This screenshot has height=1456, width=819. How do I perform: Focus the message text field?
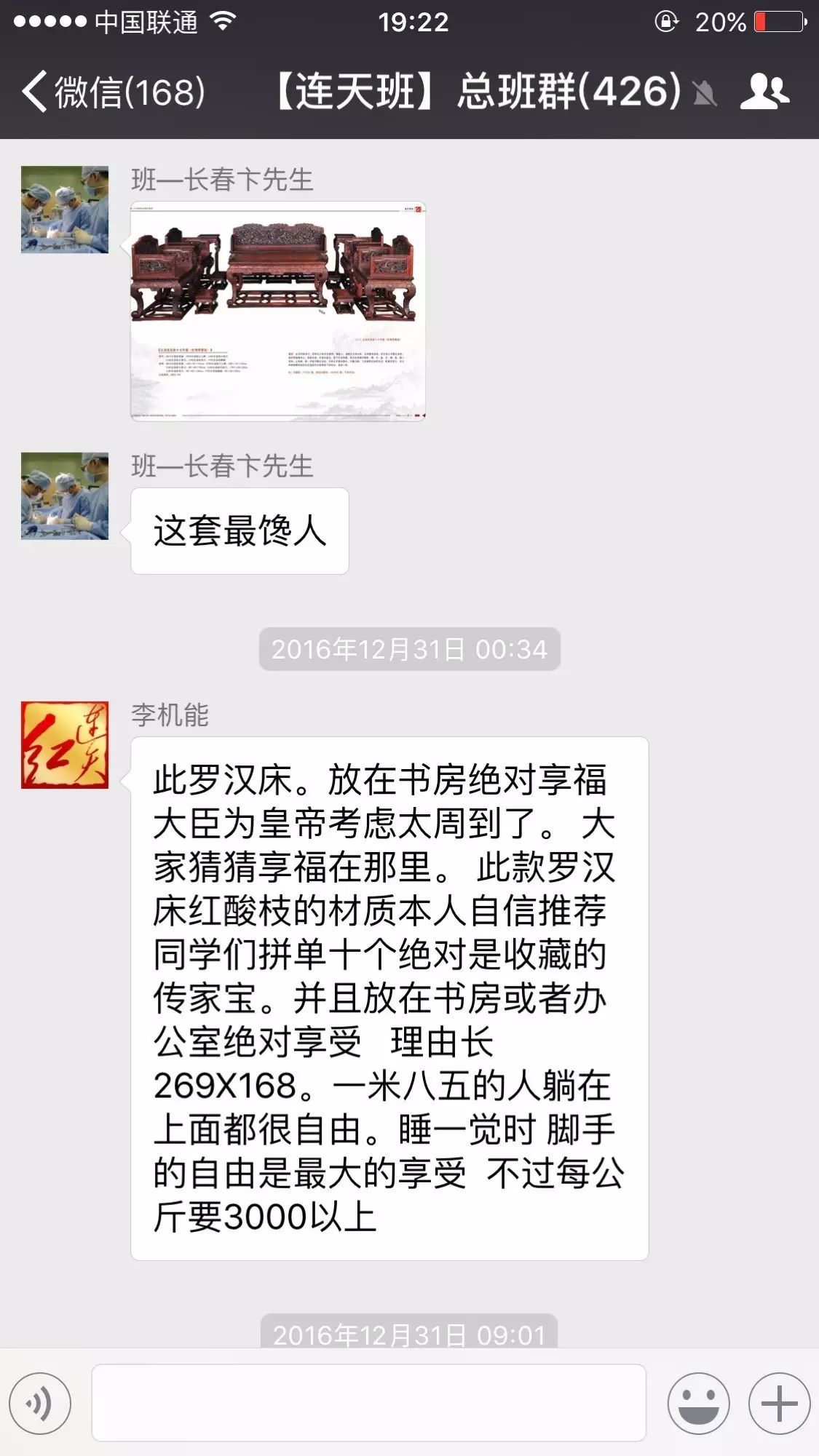pyautogui.click(x=368, y=1403)
